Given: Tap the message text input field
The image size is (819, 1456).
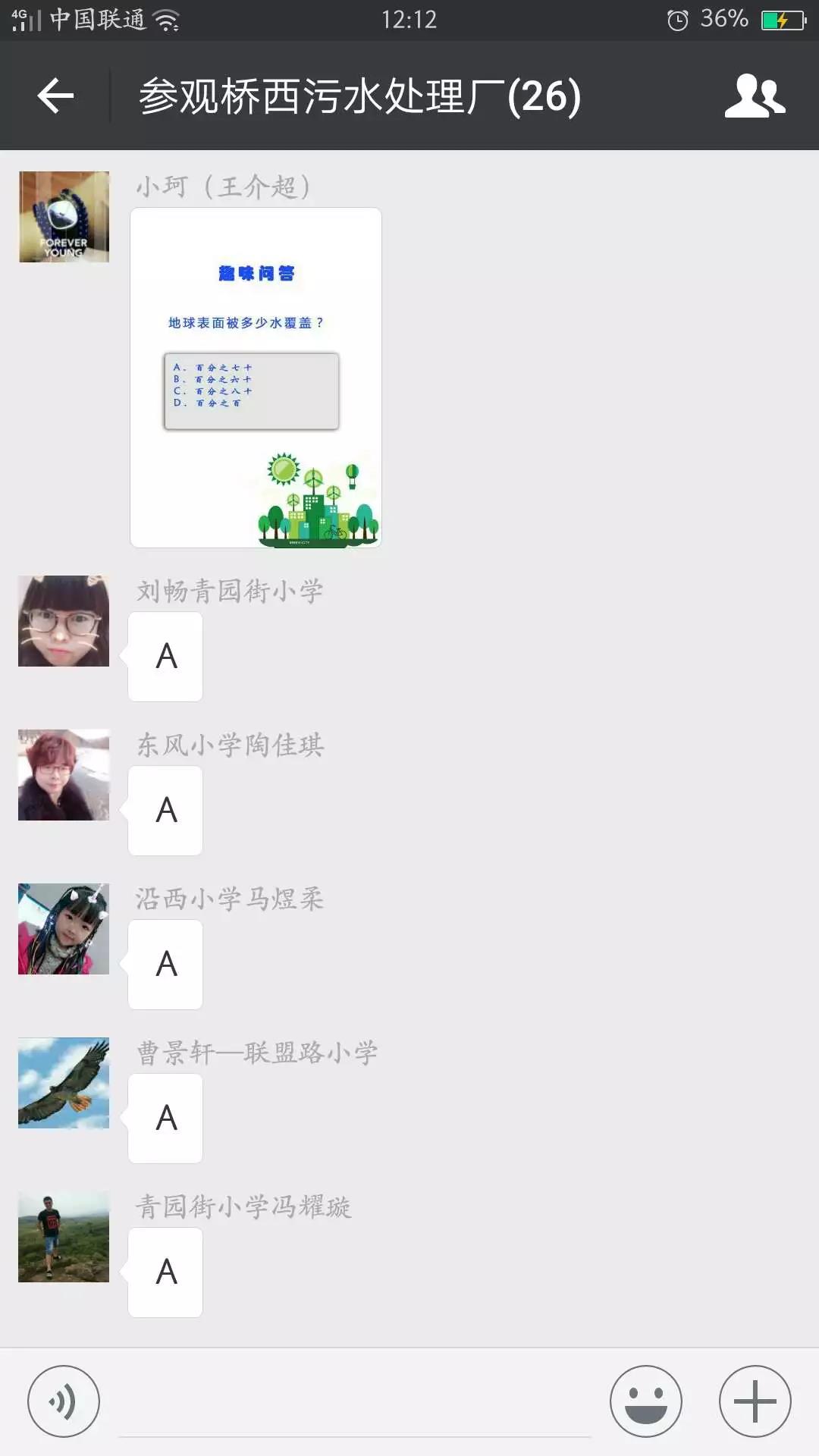Looking at the screenshot, I should click(x=355, y=1403).
